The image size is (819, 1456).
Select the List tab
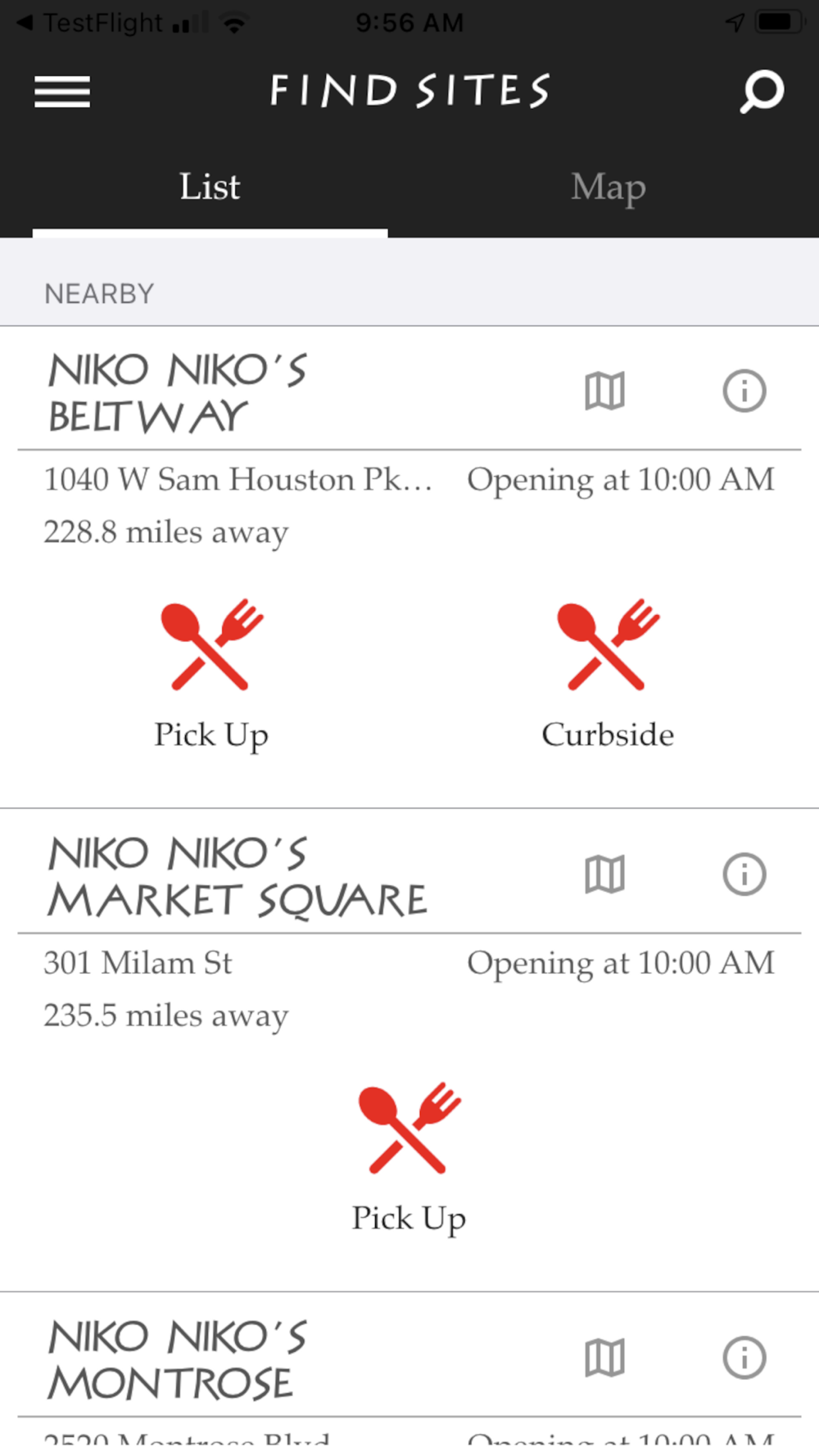(x=210, y=188)
